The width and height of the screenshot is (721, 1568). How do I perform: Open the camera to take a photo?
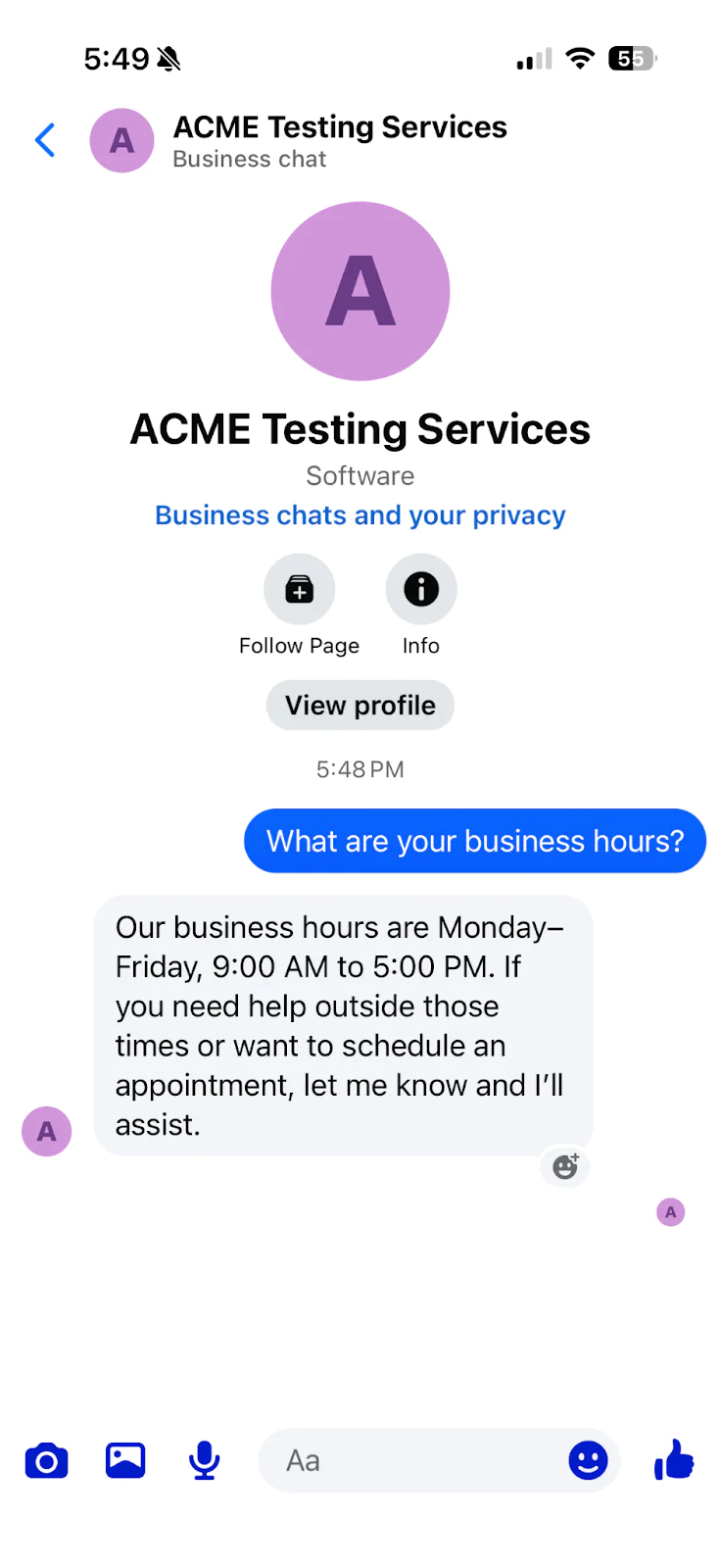click(x=46, y=1461)
